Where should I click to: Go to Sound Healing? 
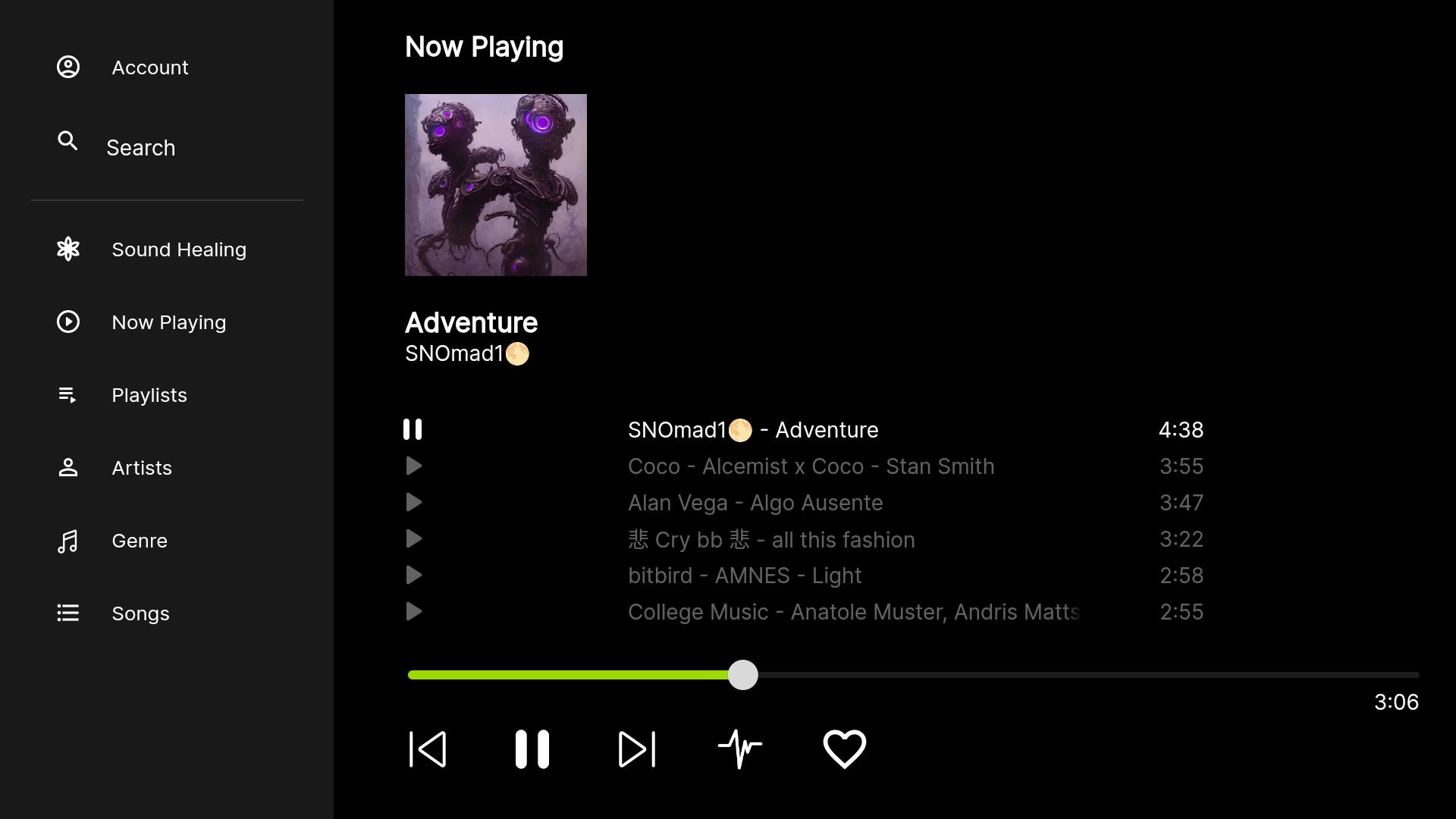[x=178, y=249]
